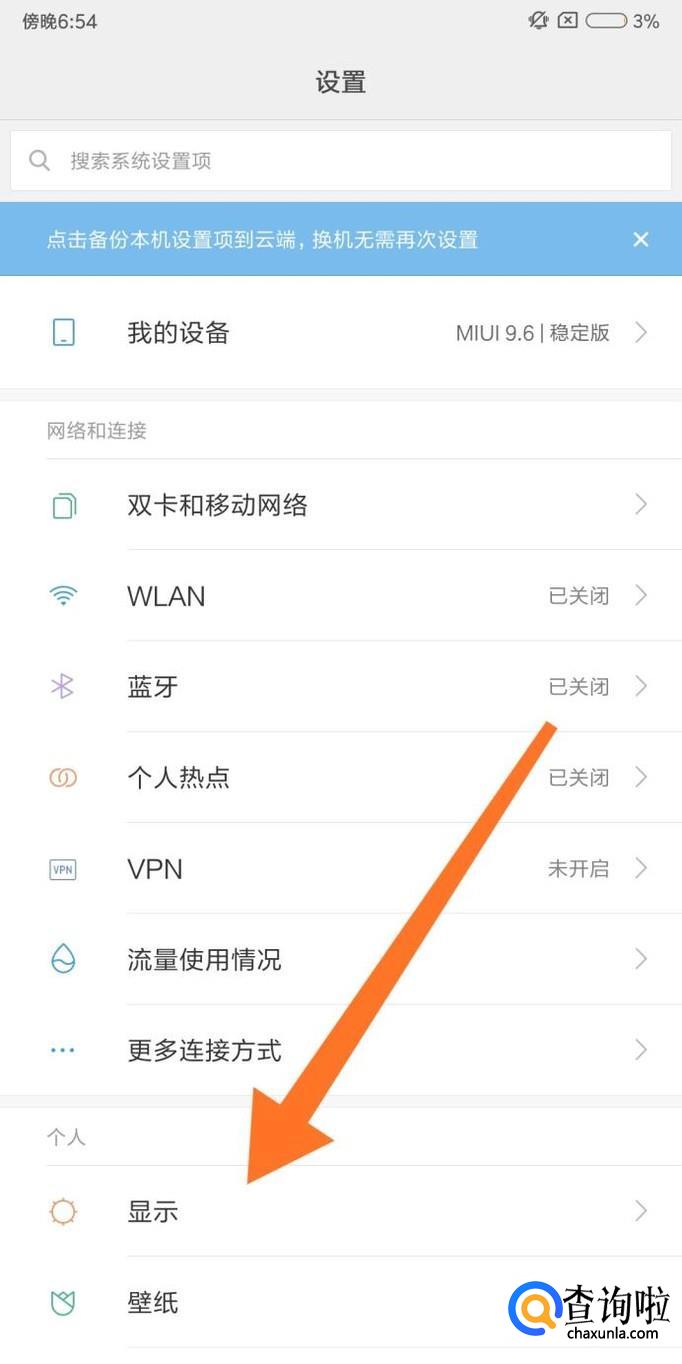Dismiss the cloud backup banner
Image resolution: width=682 pixels, height=1364 pixels.
pos(641,239)
